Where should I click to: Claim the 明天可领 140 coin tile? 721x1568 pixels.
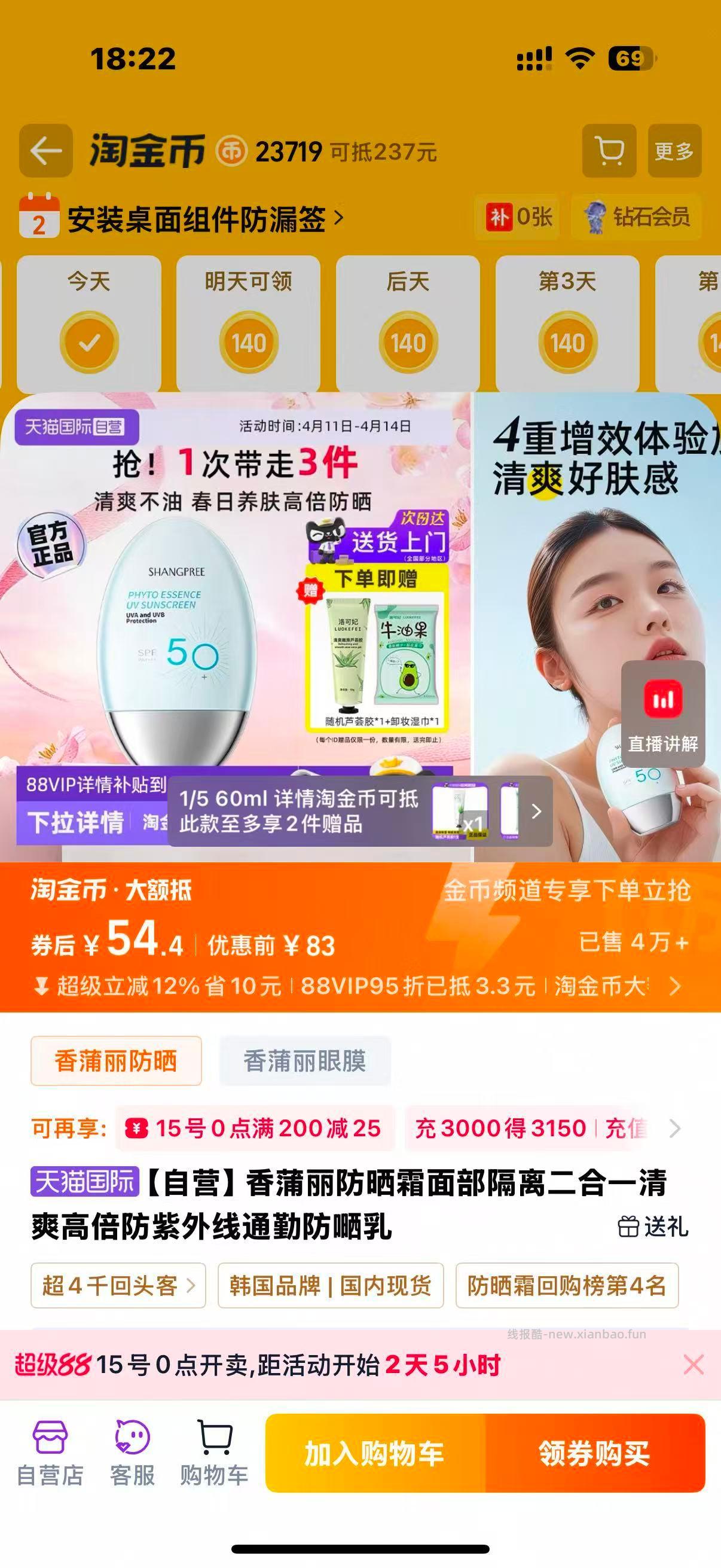click(248, 324)
